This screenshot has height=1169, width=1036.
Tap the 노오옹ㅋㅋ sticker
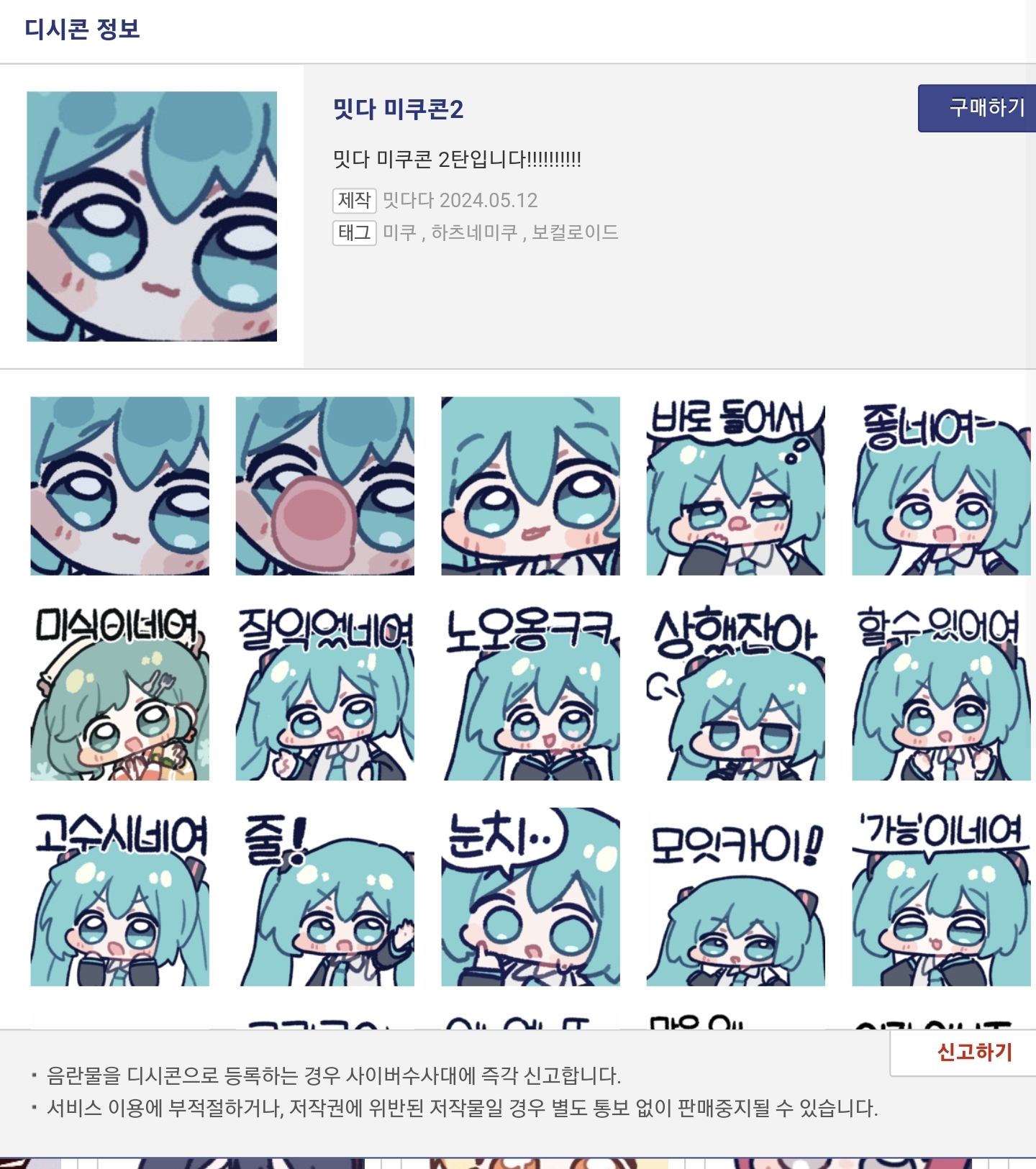[x=530, y=692]
